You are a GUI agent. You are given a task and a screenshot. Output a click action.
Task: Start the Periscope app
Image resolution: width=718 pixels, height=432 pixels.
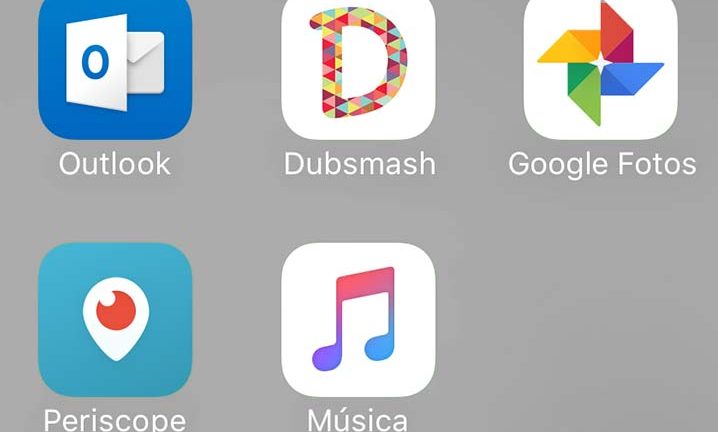(115, 320)
